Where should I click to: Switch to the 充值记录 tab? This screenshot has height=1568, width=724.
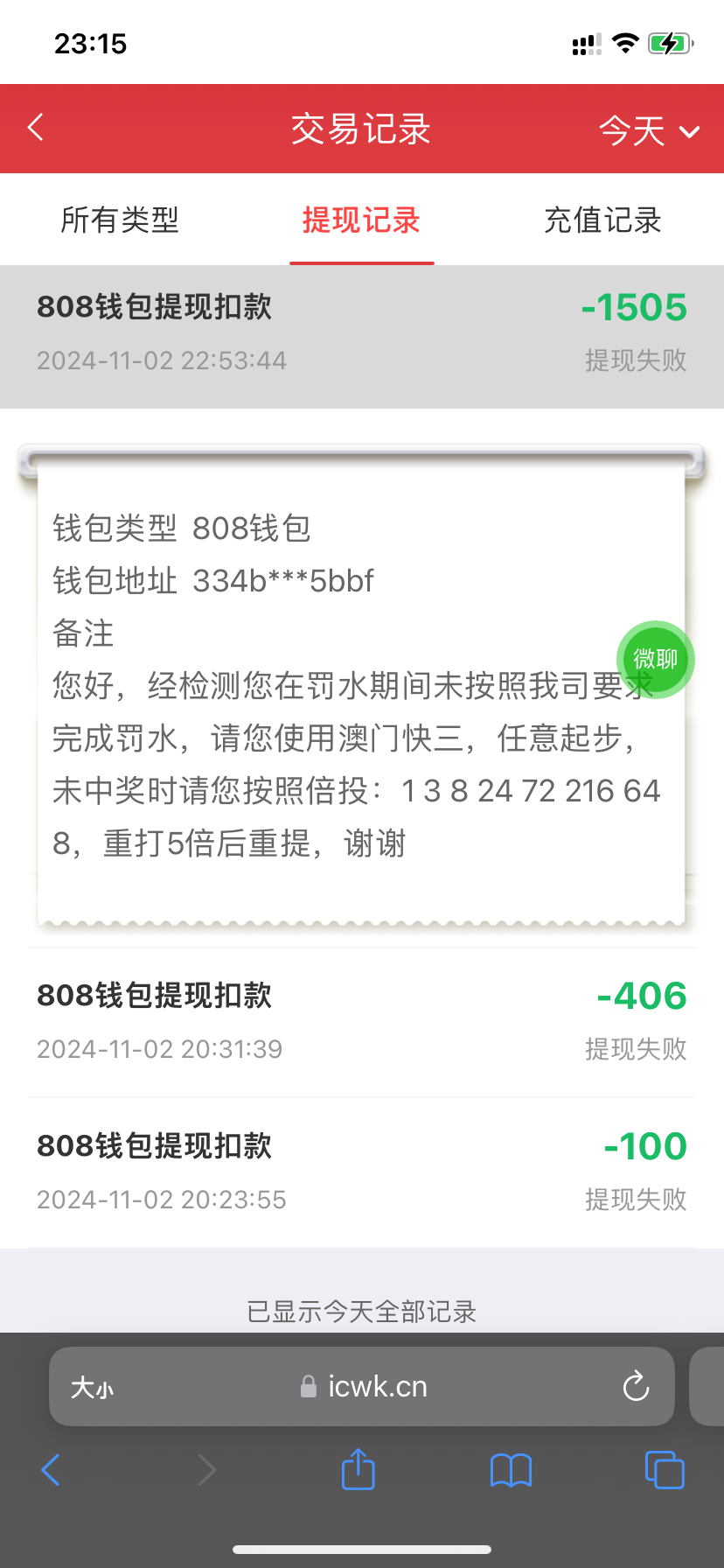click(602, 220)
